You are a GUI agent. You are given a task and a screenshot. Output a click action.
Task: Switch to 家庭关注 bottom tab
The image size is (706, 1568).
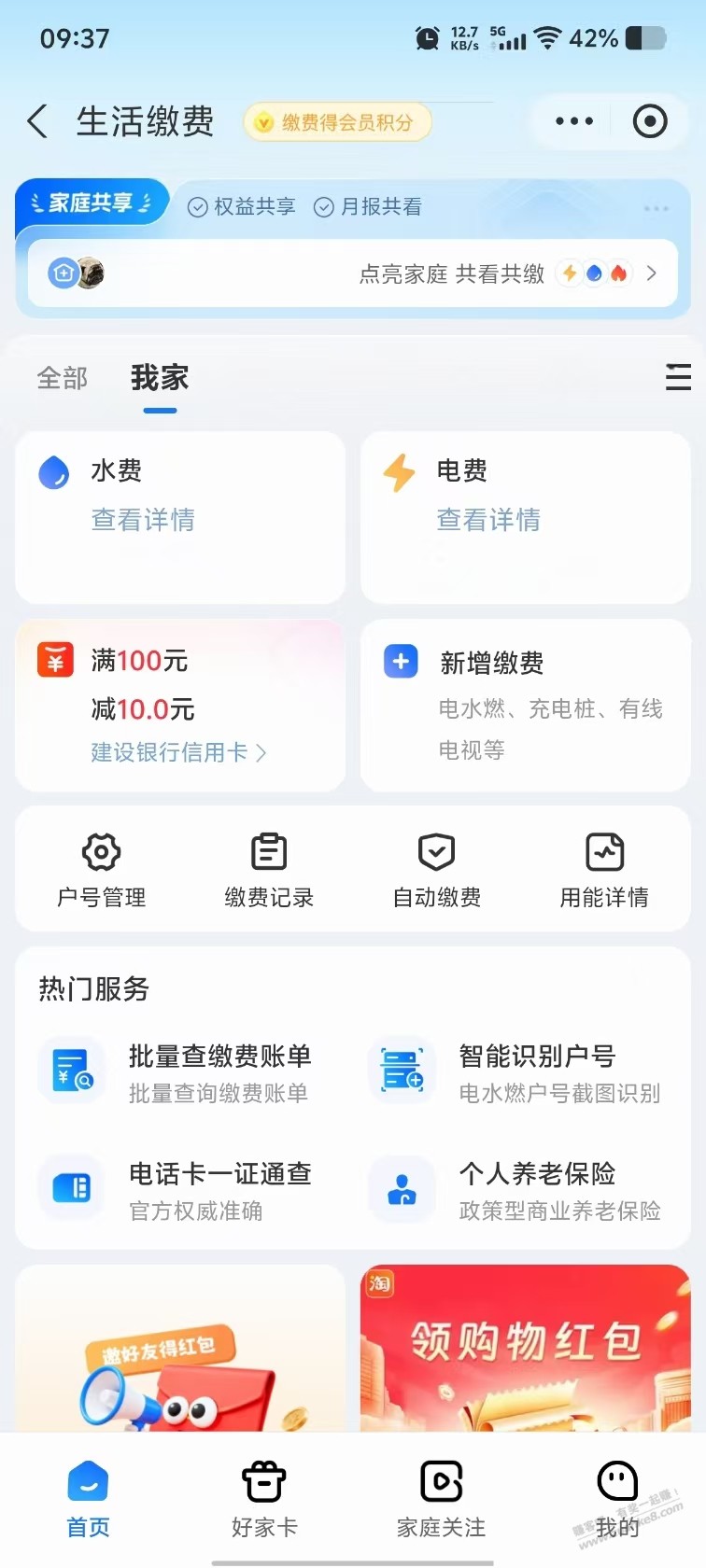(441, 1499)
